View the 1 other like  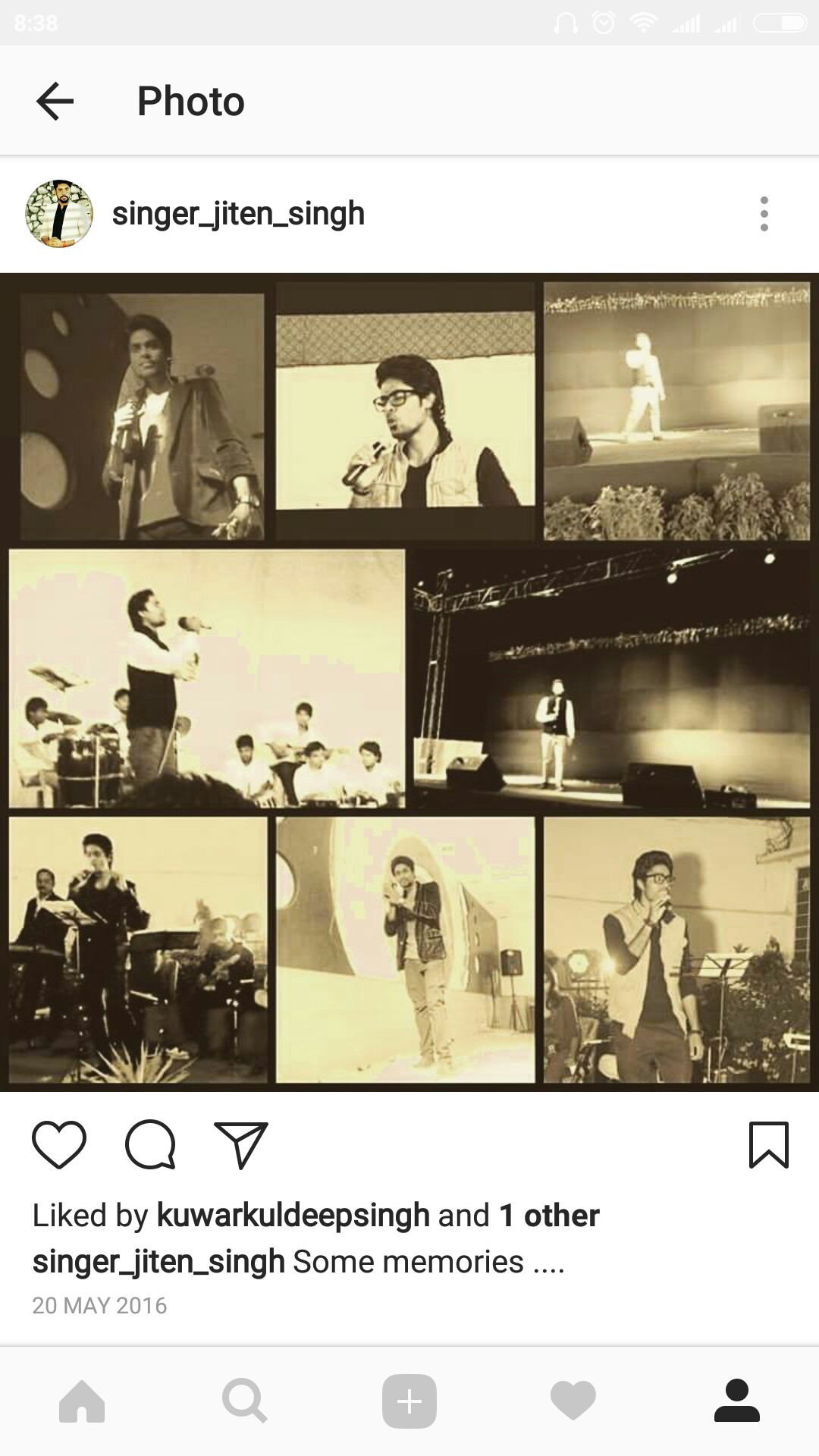click(x=549, y=1216)
